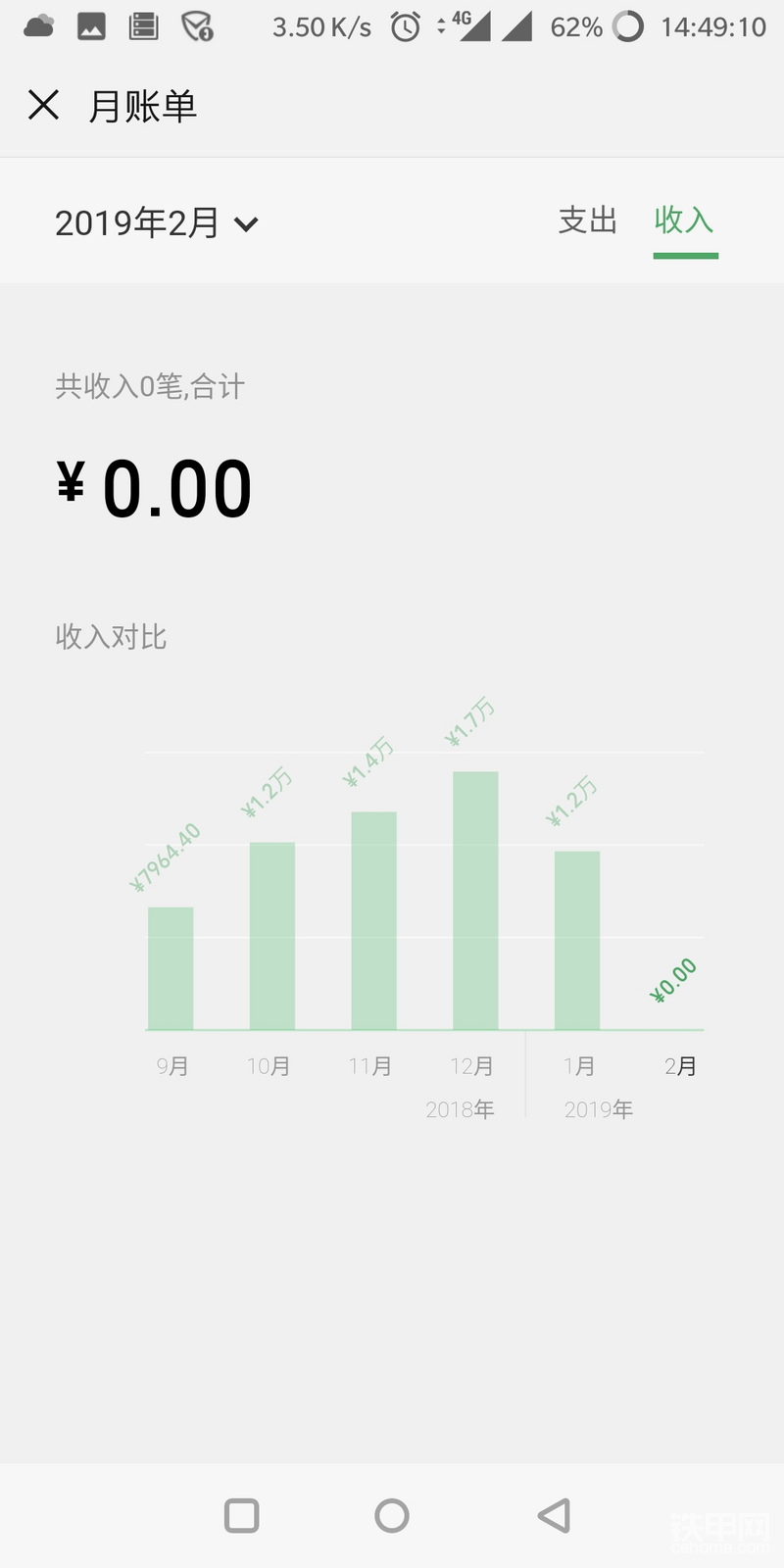The image size is (784, 1568).
Task: Go to the home screen
Action: [x=392, y=1515]
